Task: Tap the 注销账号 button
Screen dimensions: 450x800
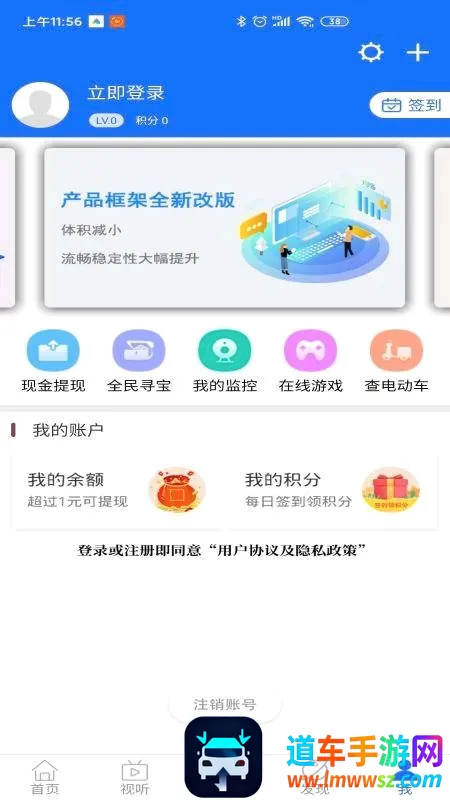Action: coord(224,705)
